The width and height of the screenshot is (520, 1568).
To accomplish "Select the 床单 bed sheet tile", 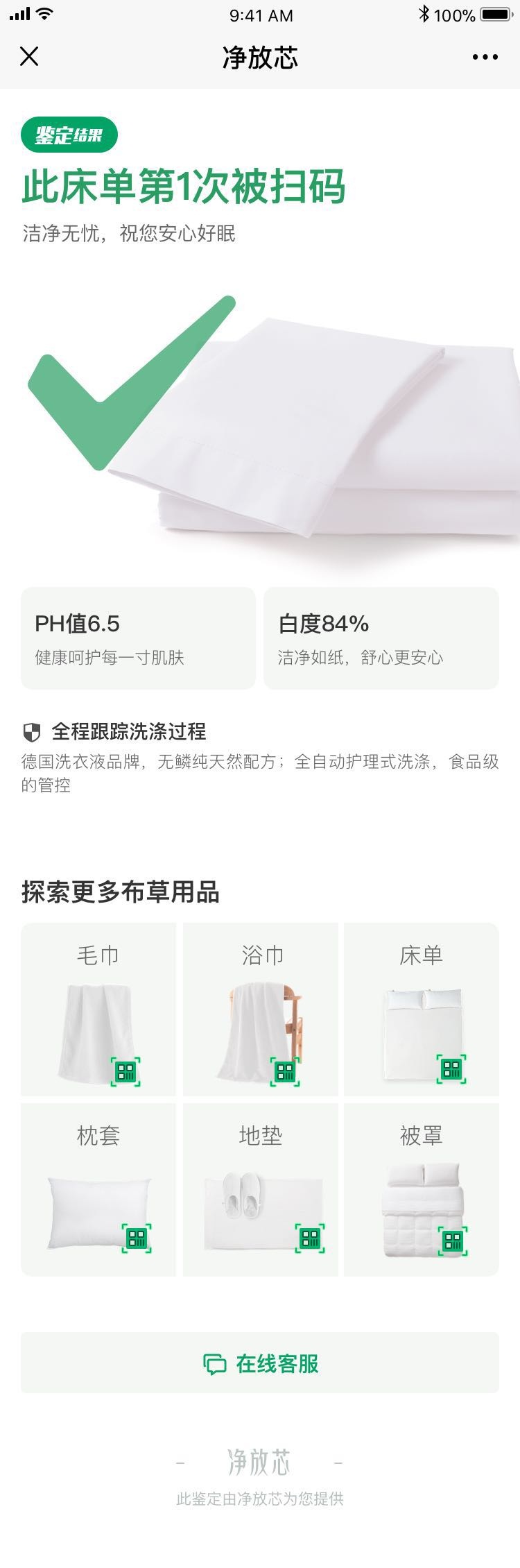I will point(422,1009).
